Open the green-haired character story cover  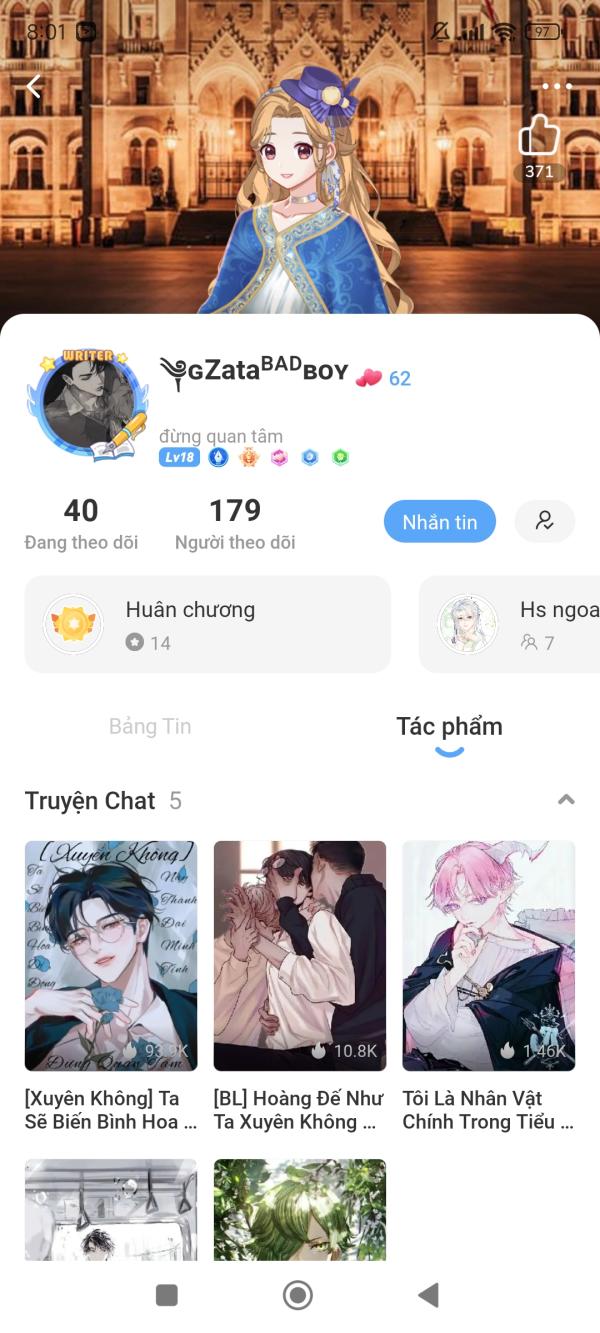click(299, 1209)
